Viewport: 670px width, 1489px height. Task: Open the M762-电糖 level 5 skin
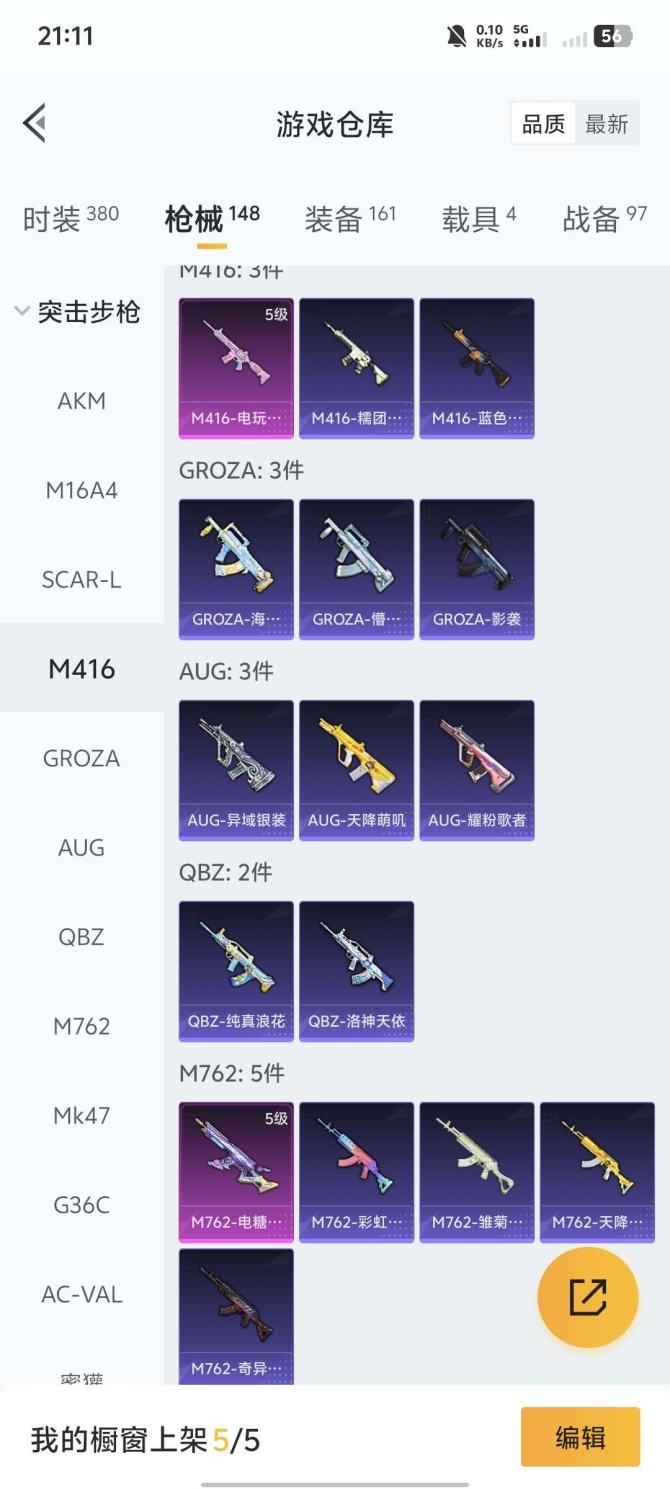[236, 1171]
